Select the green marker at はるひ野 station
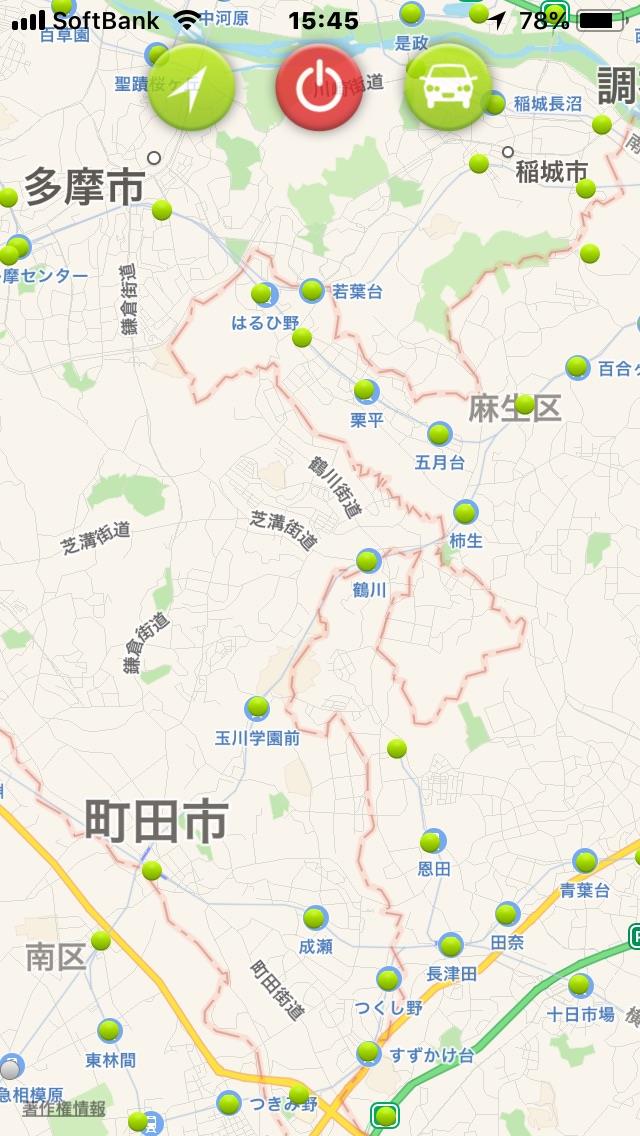Image resolution: width=640 pixels, height=1136 pixels. (262, 293)
